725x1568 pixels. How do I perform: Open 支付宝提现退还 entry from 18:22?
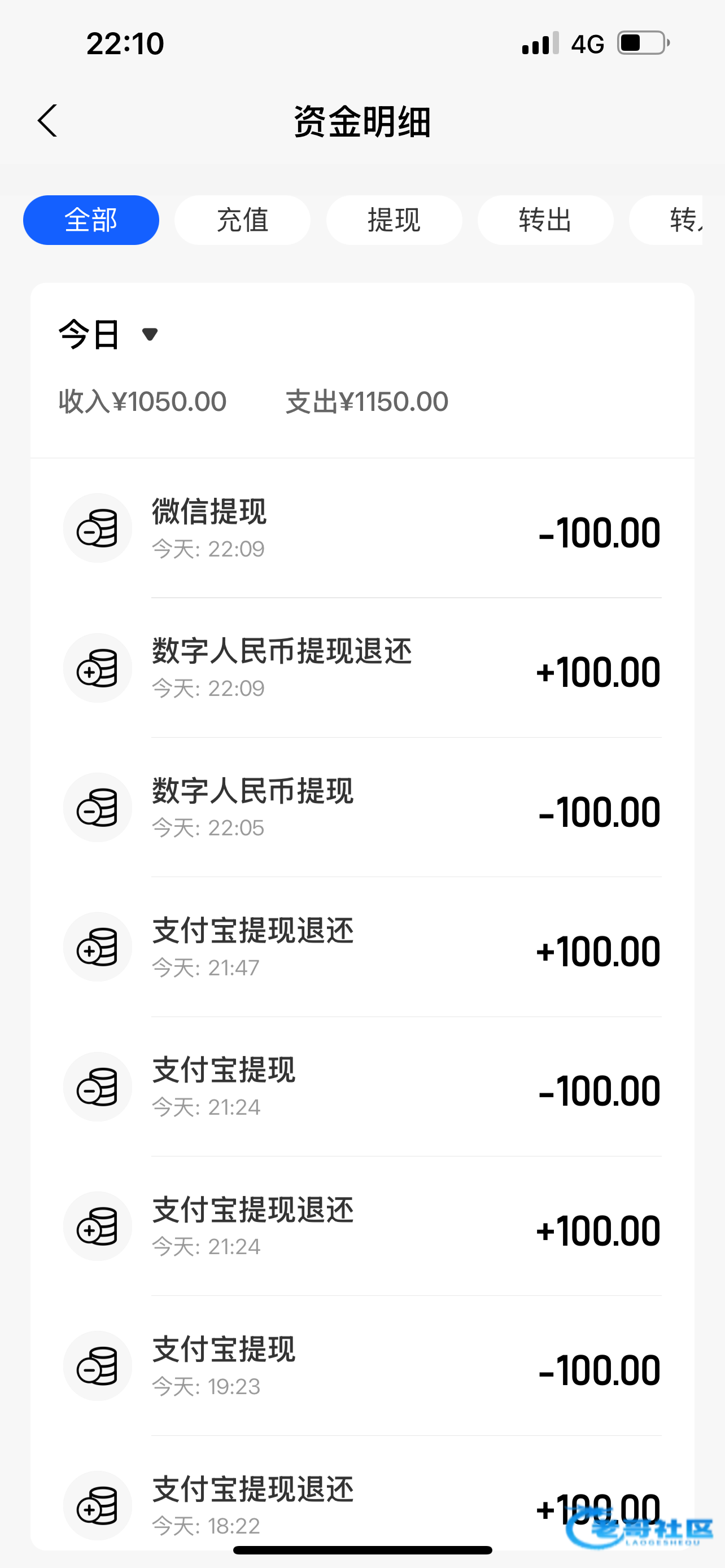362,1505
